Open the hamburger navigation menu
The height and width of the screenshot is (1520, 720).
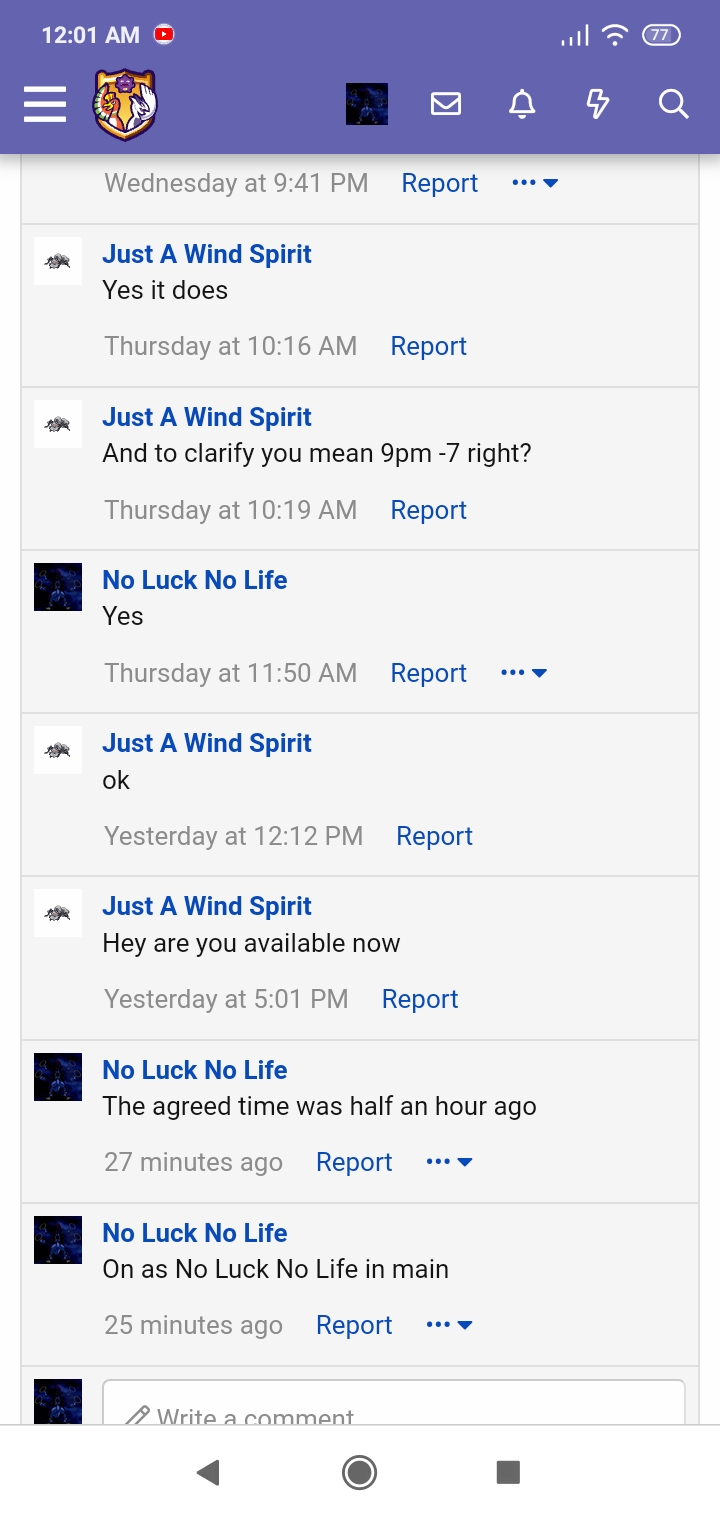(x=45, y=104)
